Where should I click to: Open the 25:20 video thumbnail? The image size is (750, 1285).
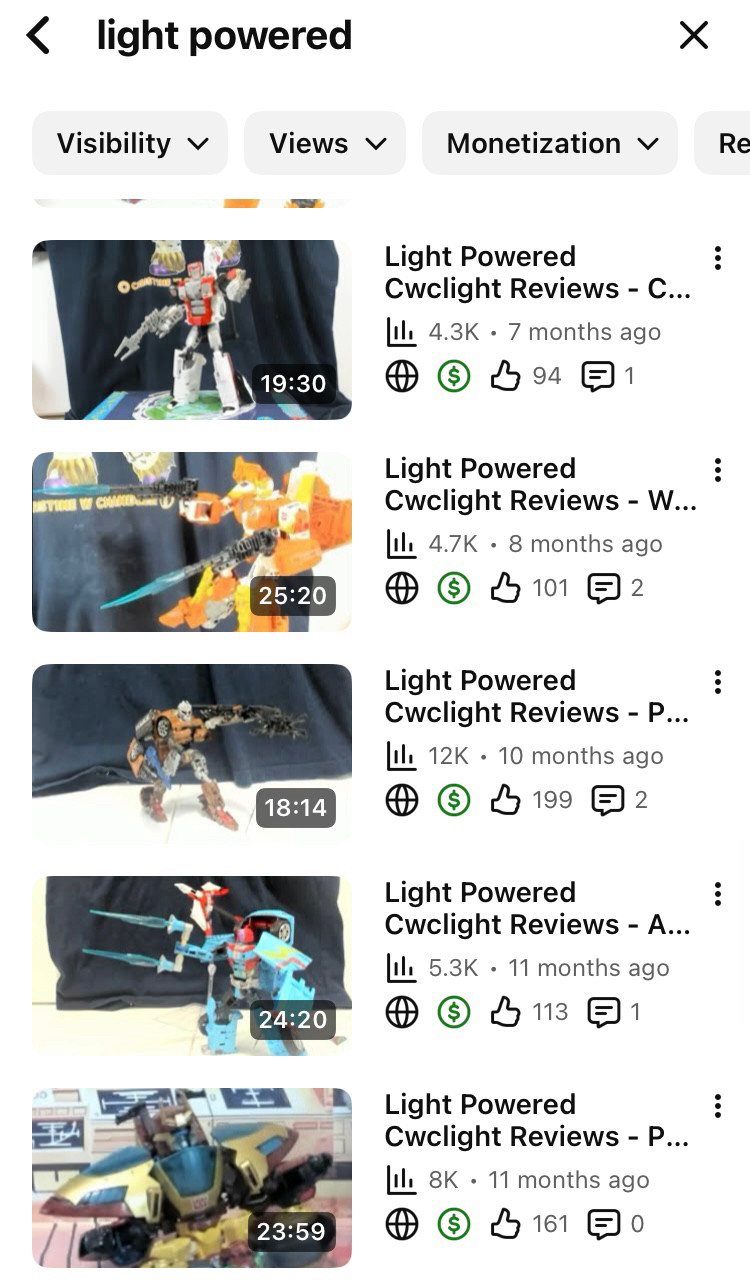[x=192, y=541]
